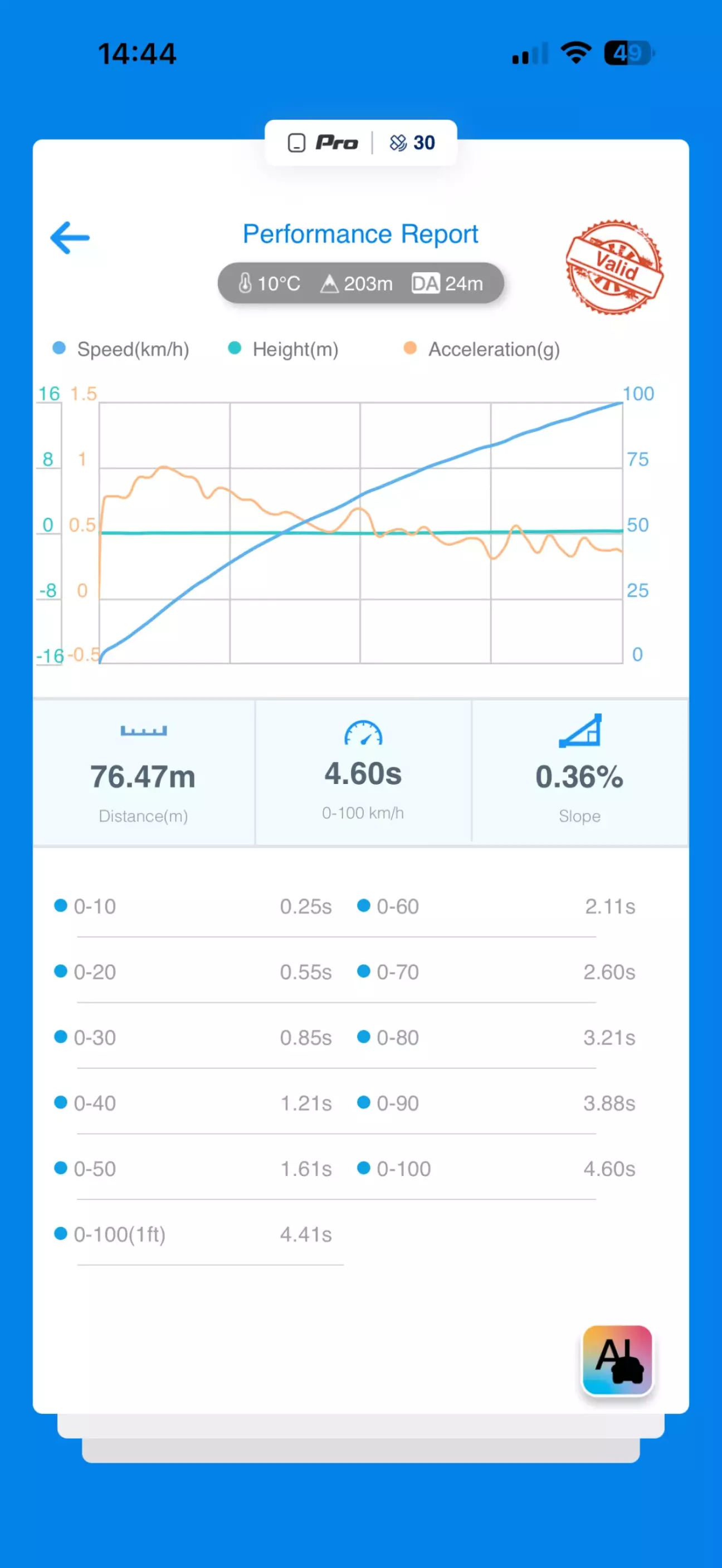Toggle the Height(m) chart series

click(x=284, y=349)
